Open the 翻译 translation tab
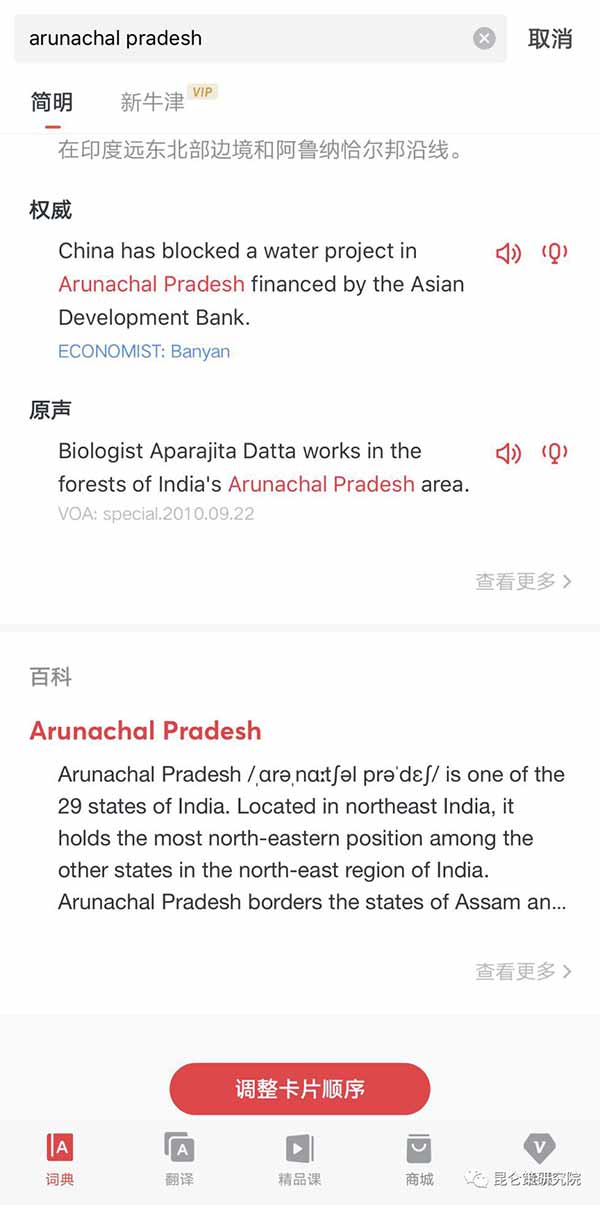The height and width of the screenshot is (1205, 600). click(180, 1160)
